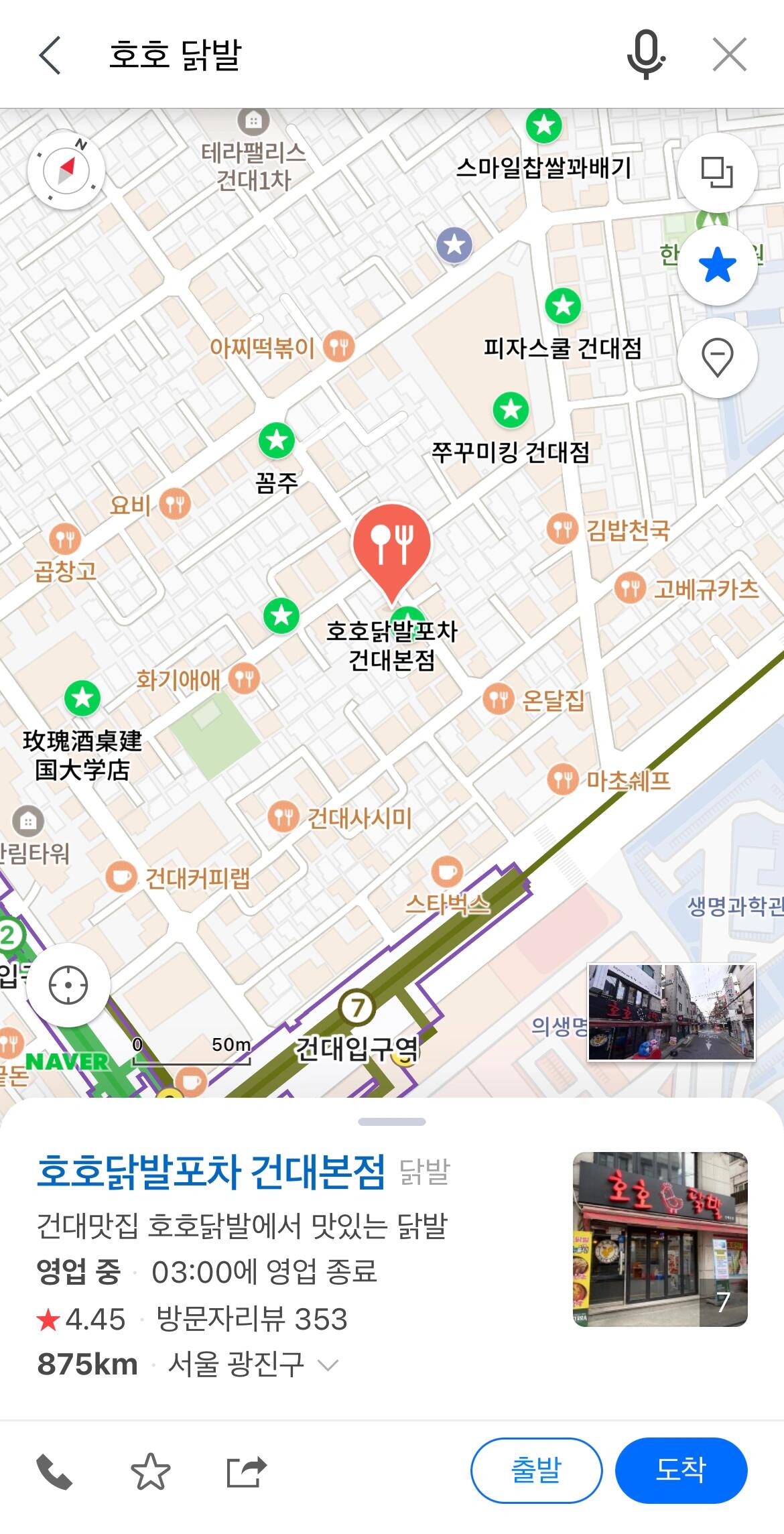Open the street view thumbnail
Screen dimensions: 784x1534
671,1012
